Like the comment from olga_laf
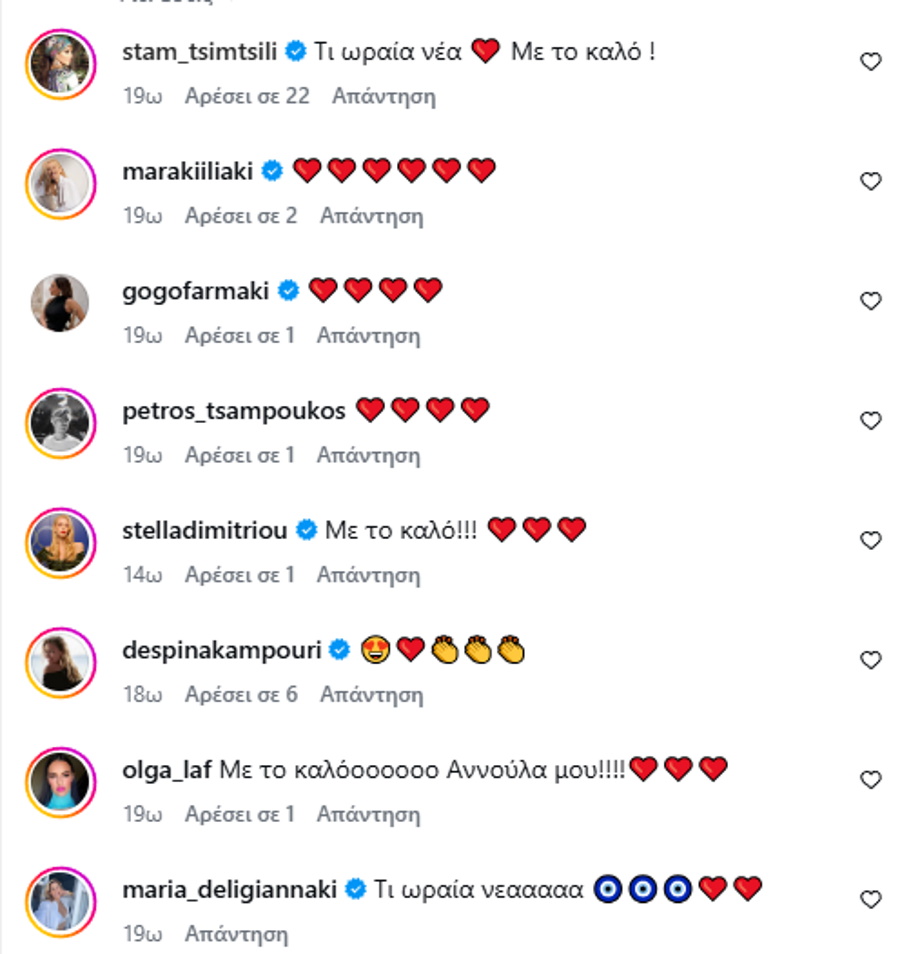Screen dimensions: 900x954 coord(871,780)
